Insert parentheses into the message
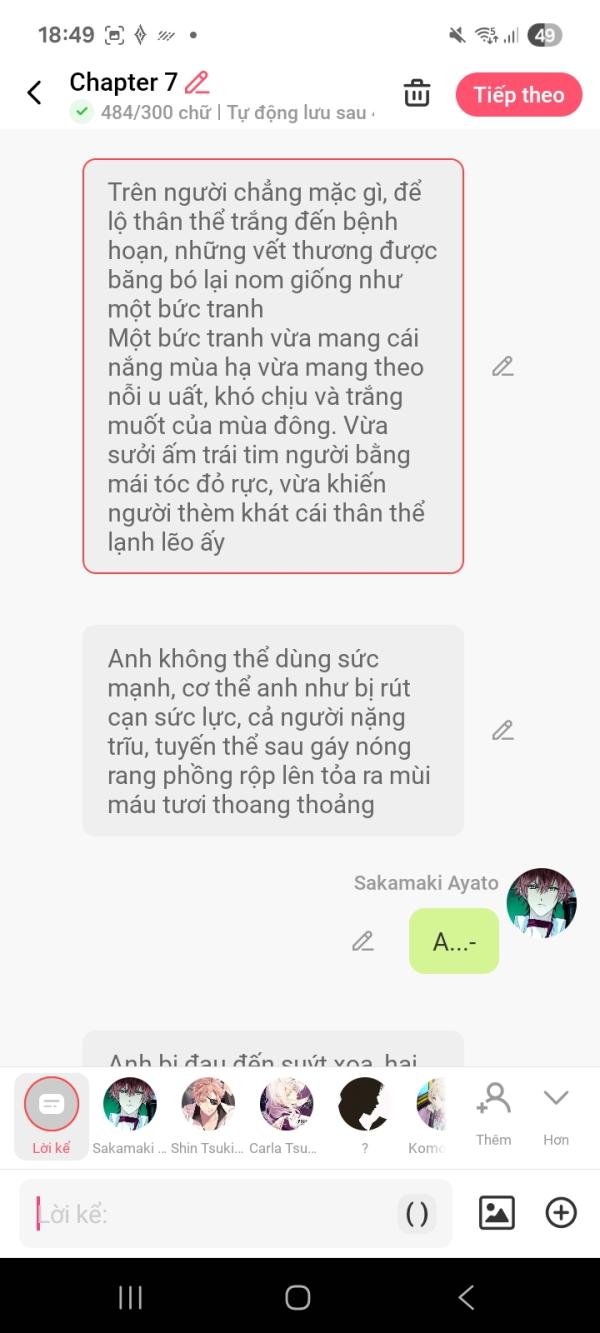600x1333 pixels. (416, 1214)
